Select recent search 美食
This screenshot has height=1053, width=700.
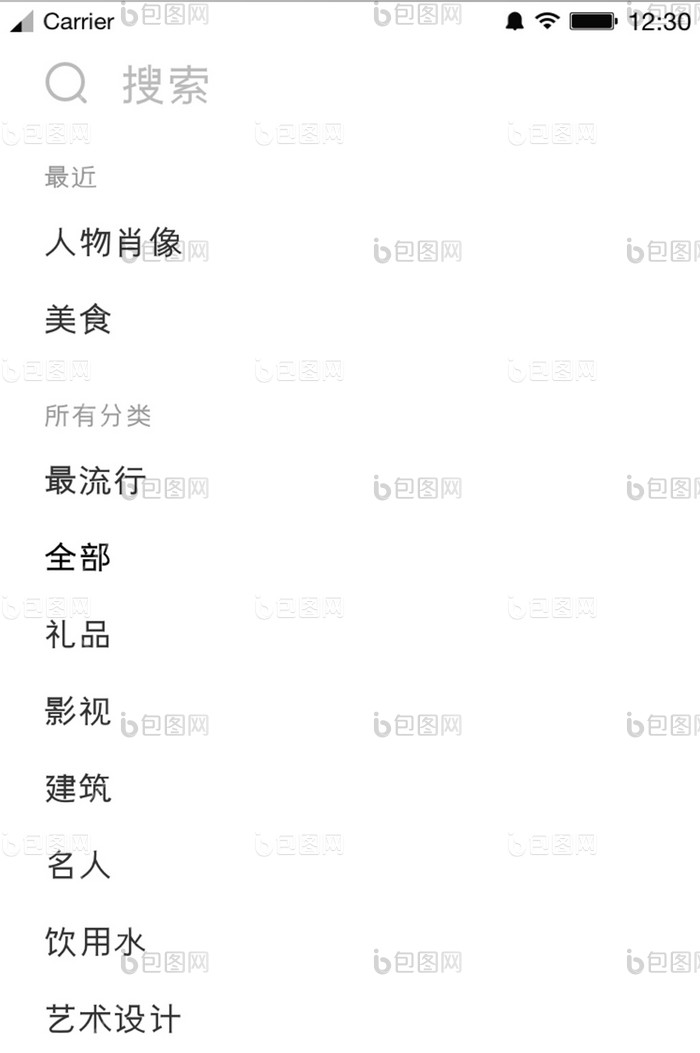(78, 320)
